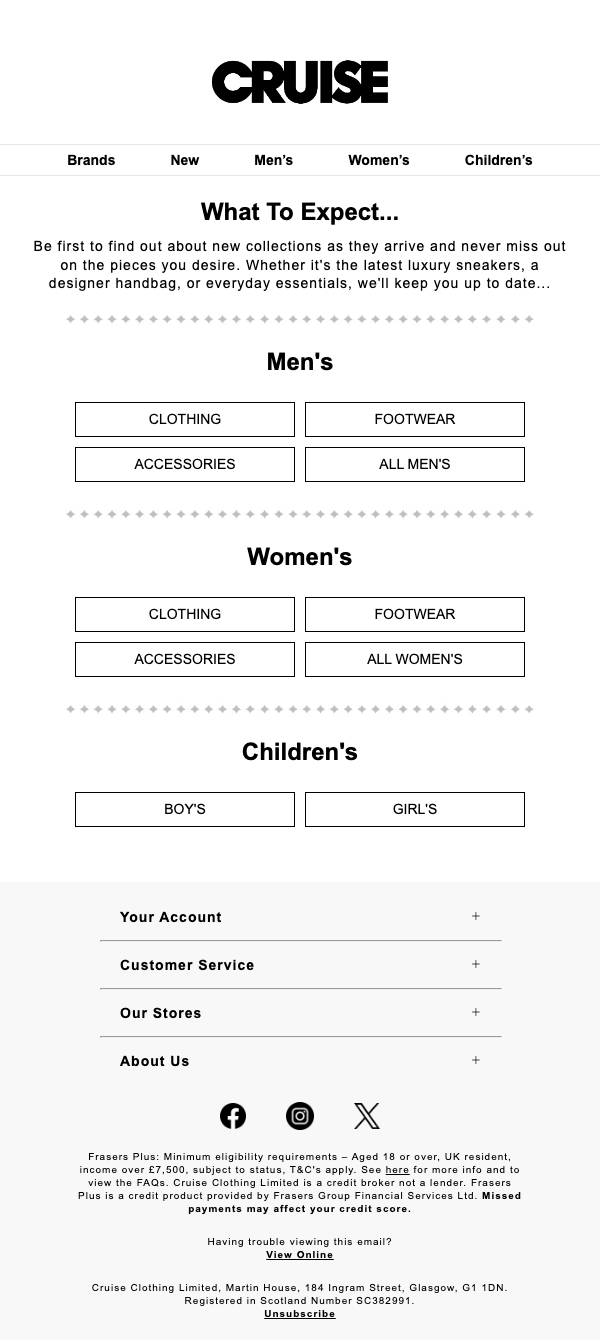Screen dimensions: 600x1342
Task: Shop the GIRL'S category
Action: click(x=415, y=809)
